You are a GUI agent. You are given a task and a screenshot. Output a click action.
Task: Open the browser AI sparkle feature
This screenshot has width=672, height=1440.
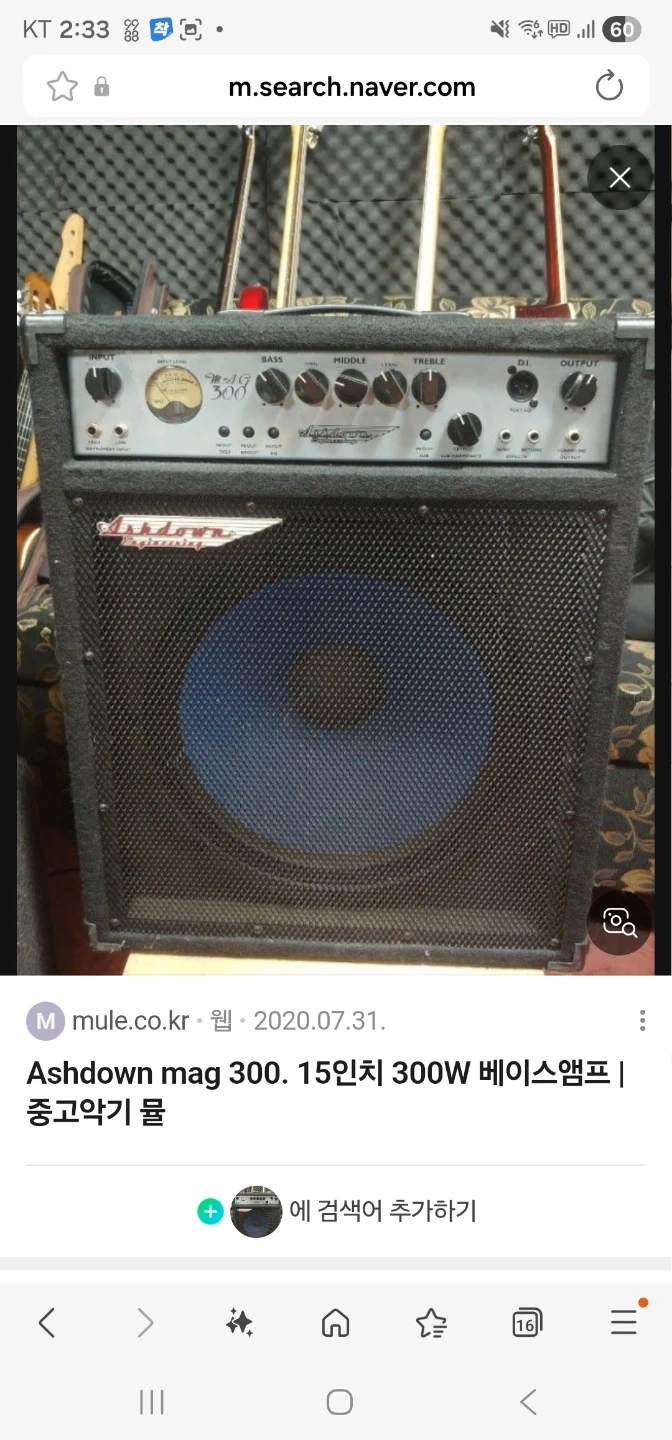[239, 1323]
